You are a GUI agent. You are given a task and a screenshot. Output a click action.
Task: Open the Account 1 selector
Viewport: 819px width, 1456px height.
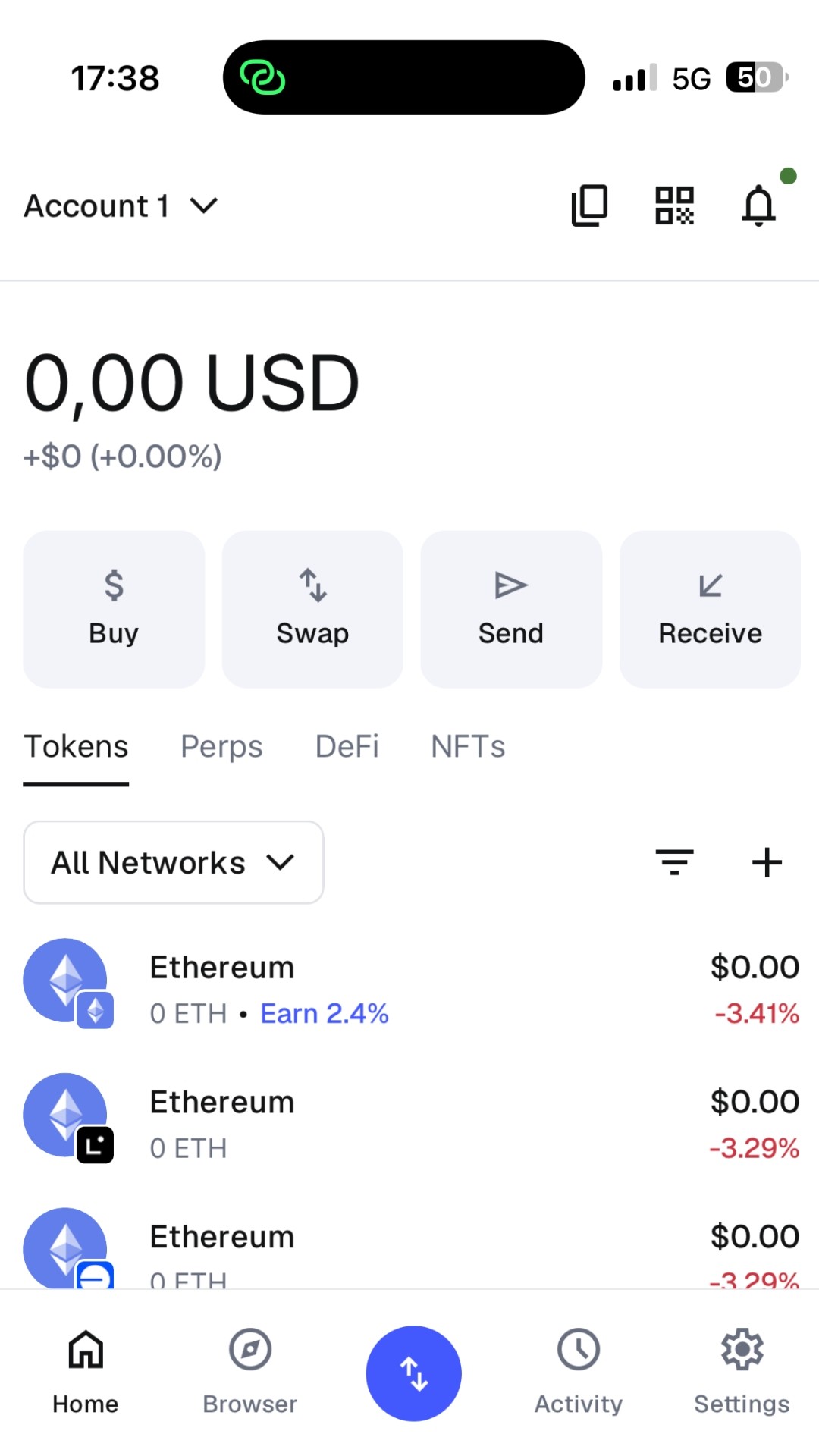(x=121, y=206)
